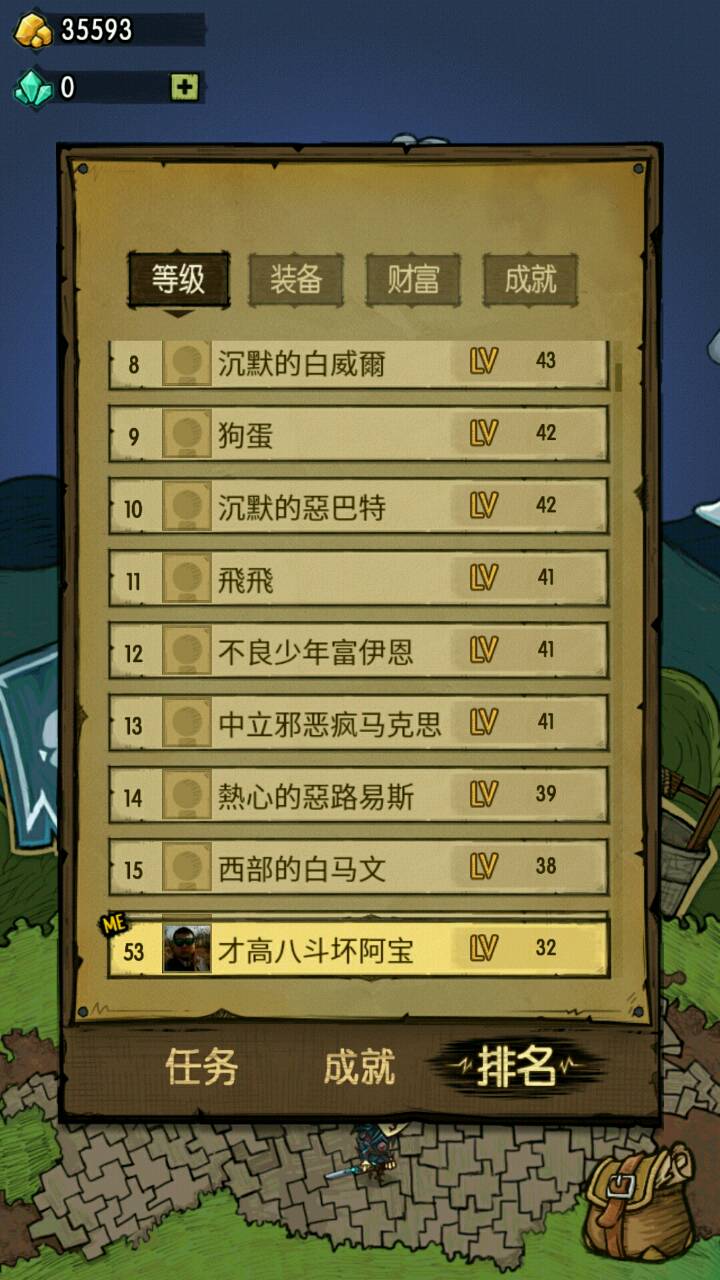Open 不良少年富伊恩 player row

click(358, 651)
